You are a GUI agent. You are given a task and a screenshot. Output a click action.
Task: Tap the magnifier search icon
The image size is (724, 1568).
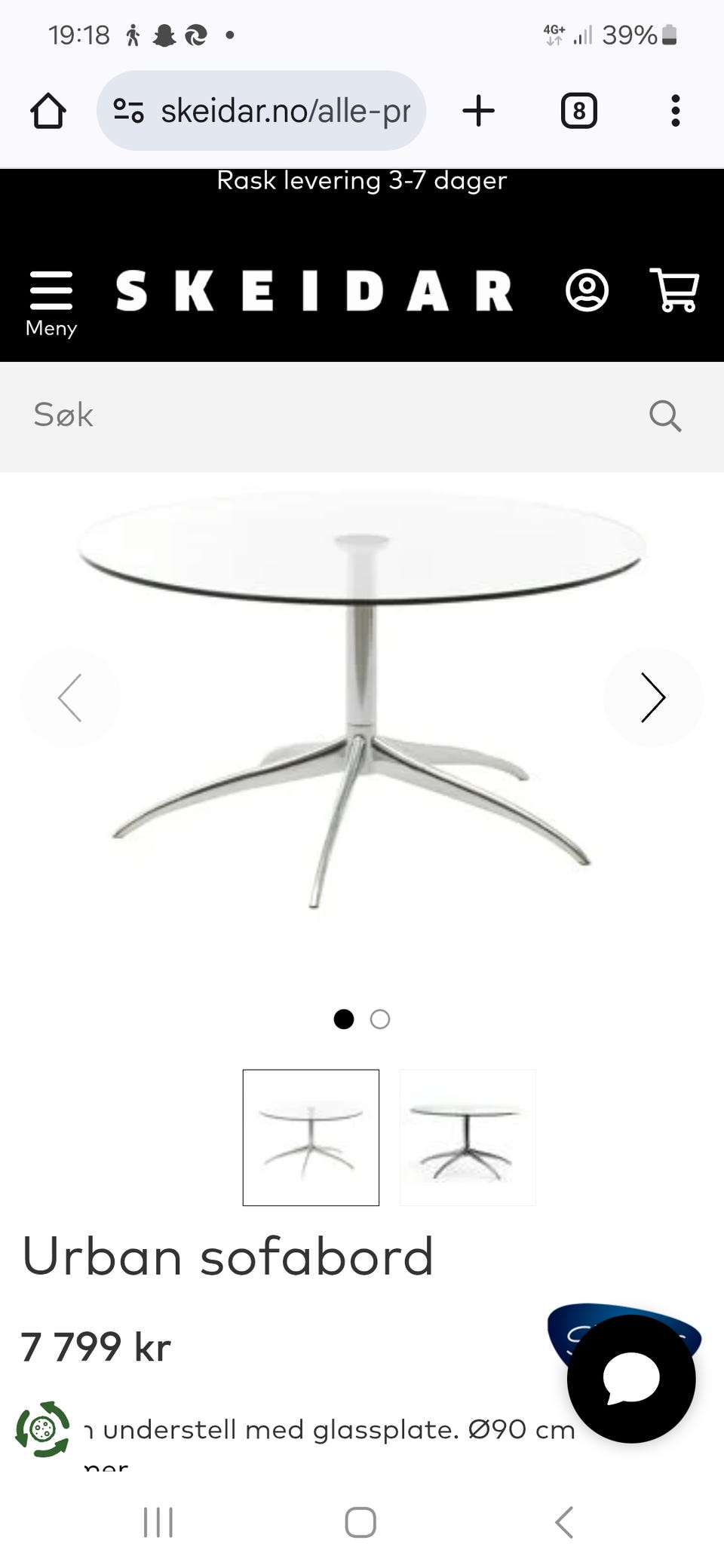click(664, 415)
